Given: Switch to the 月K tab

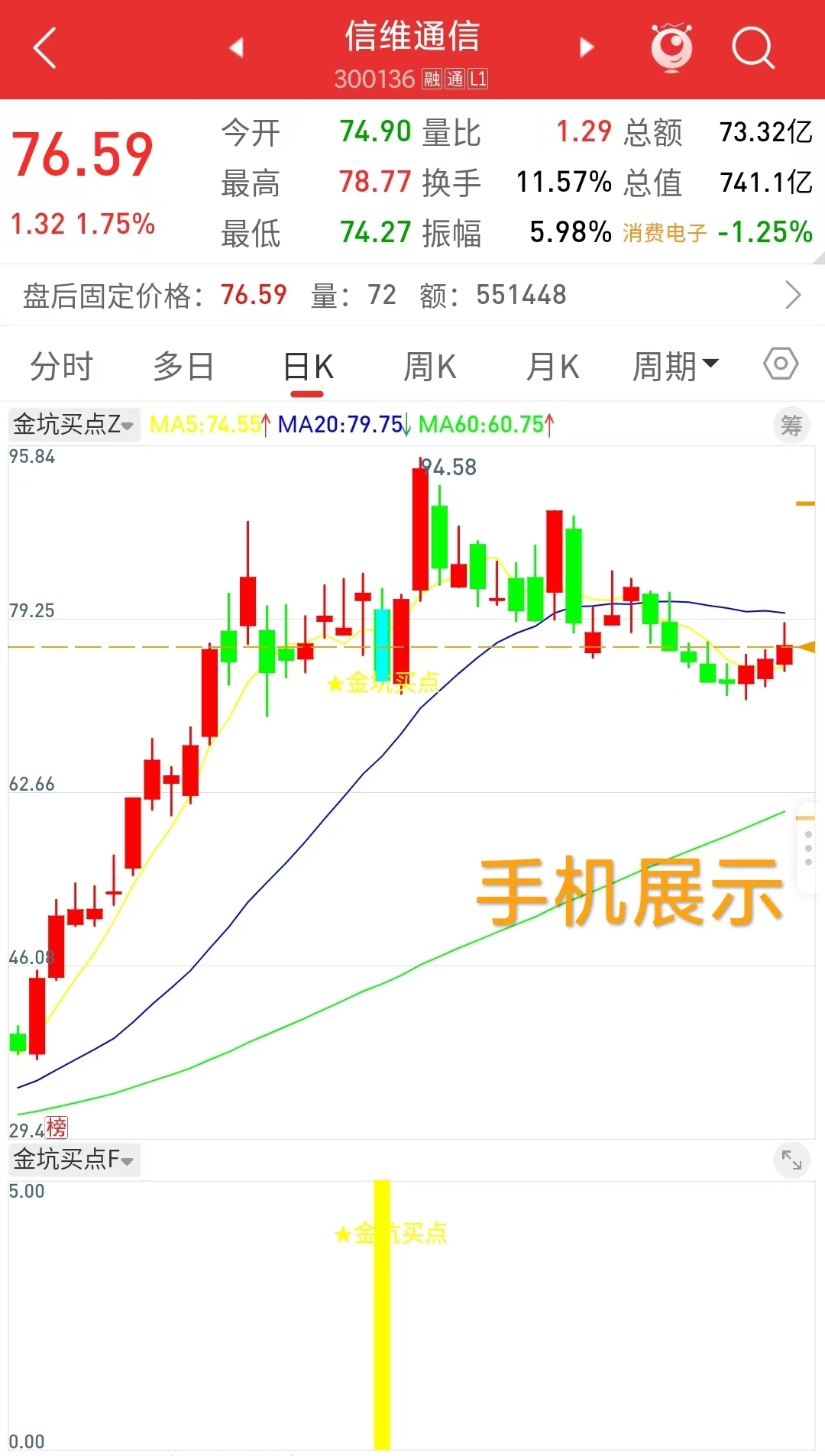Looking at the screenshot, I should coord(552,367).
